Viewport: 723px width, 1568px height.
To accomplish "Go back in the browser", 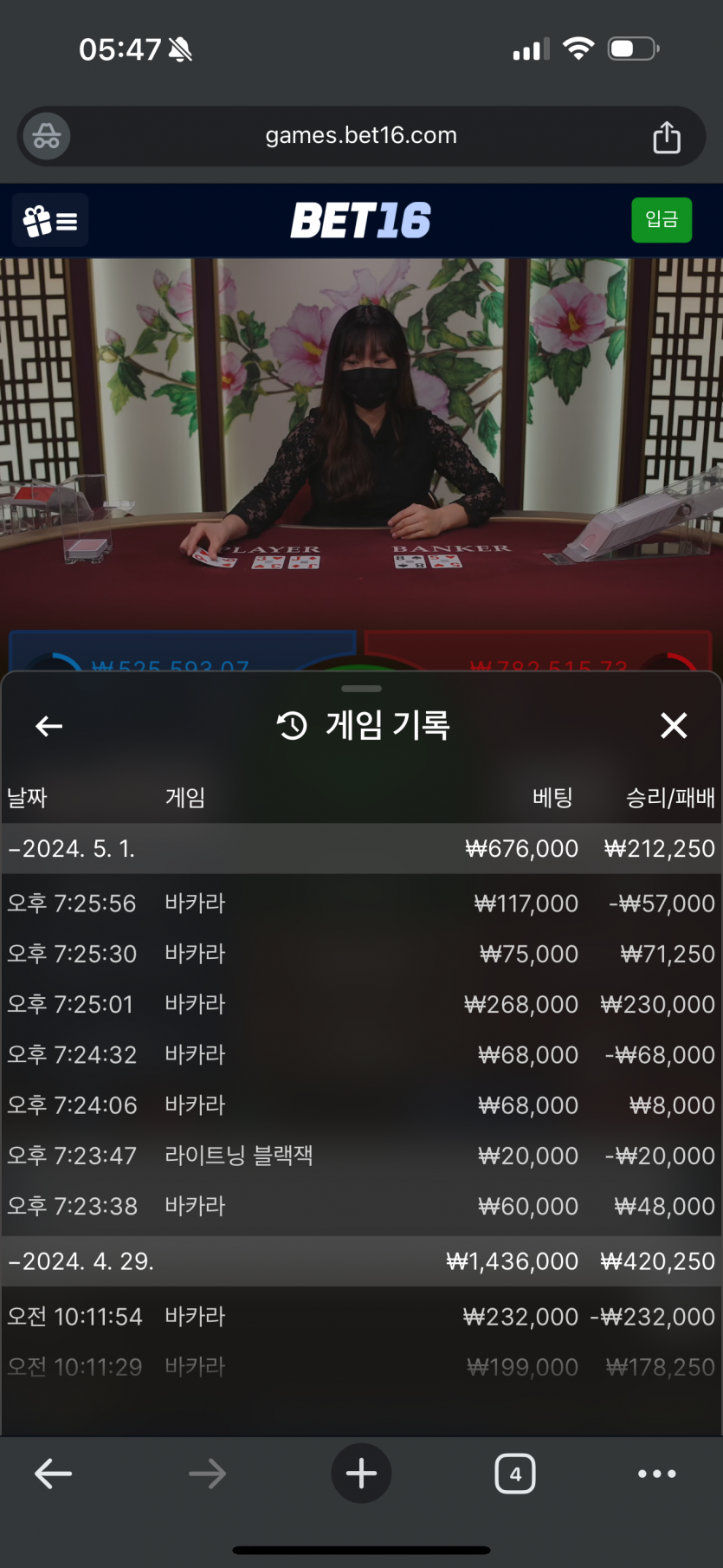I will (53, 1474).
